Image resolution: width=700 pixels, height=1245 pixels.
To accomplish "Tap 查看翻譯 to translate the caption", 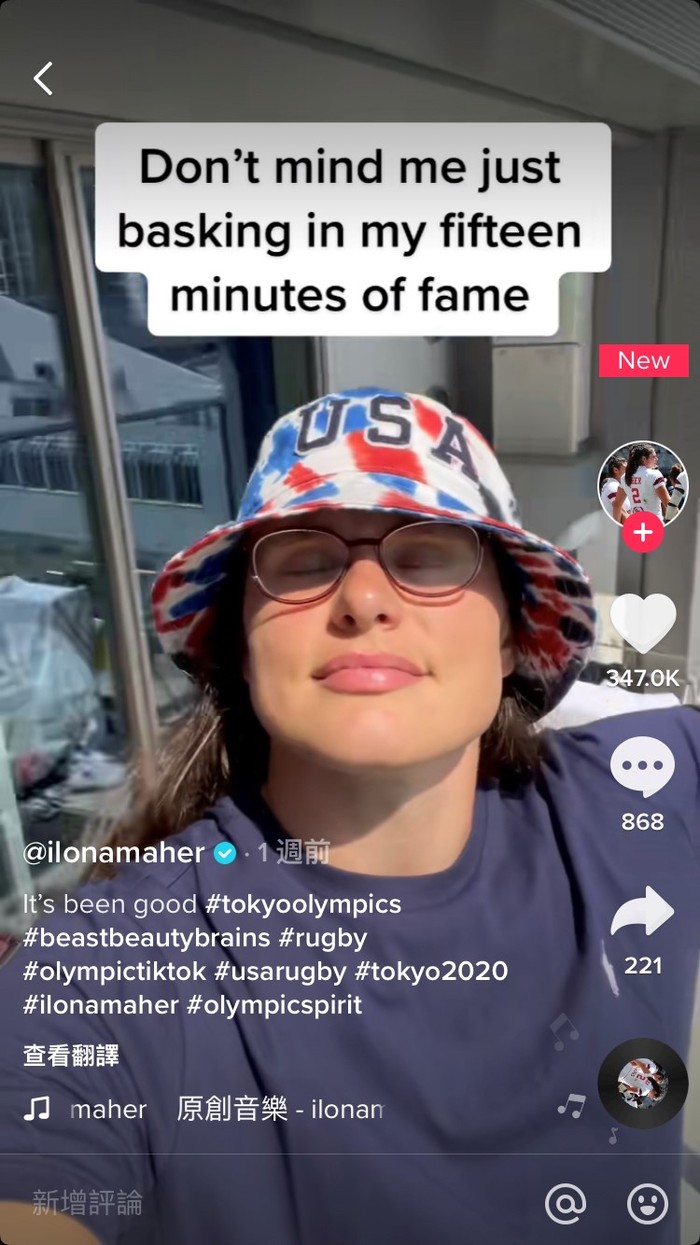I will 71,1055.
